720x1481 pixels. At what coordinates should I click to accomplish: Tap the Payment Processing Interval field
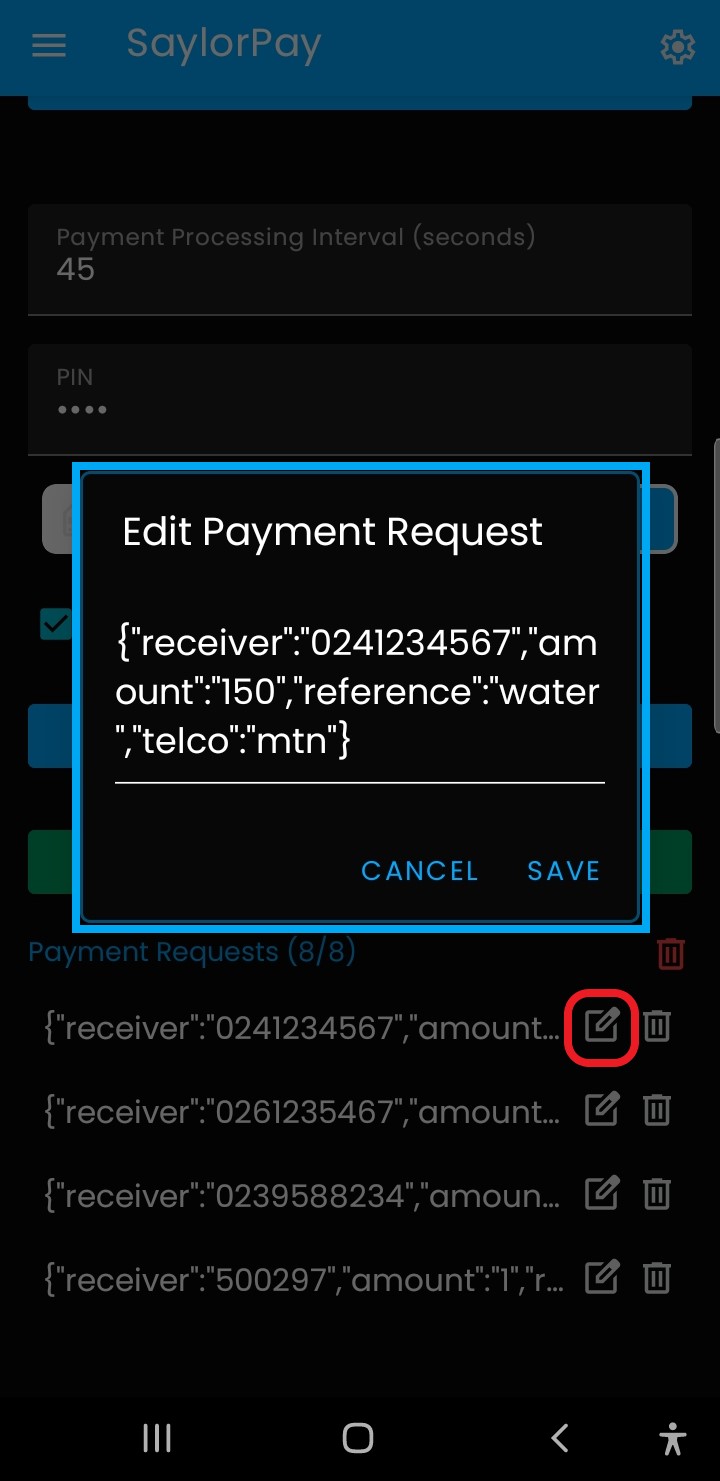[x=360, y=260]
